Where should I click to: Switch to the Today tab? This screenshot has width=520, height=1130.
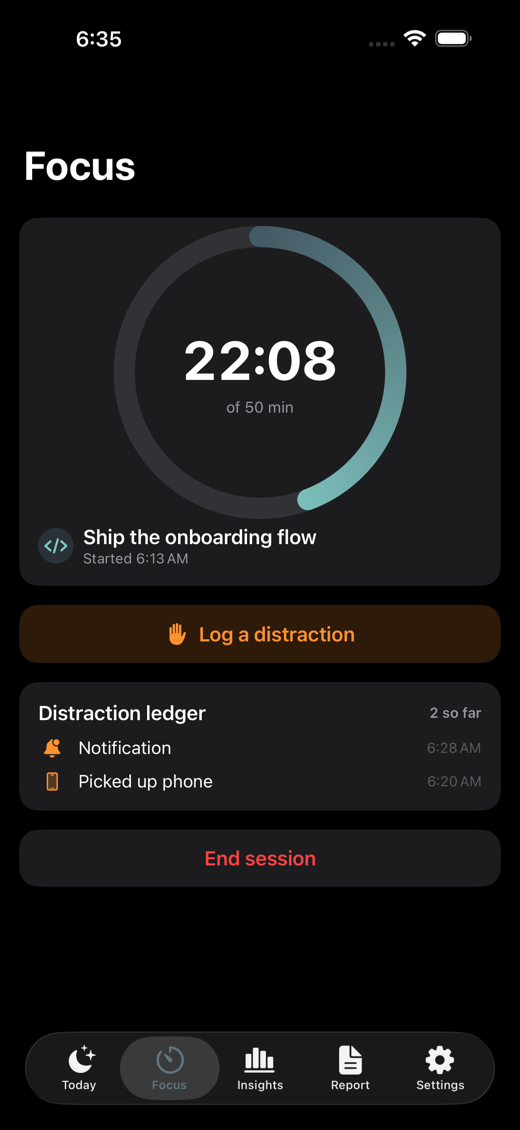79,1068
